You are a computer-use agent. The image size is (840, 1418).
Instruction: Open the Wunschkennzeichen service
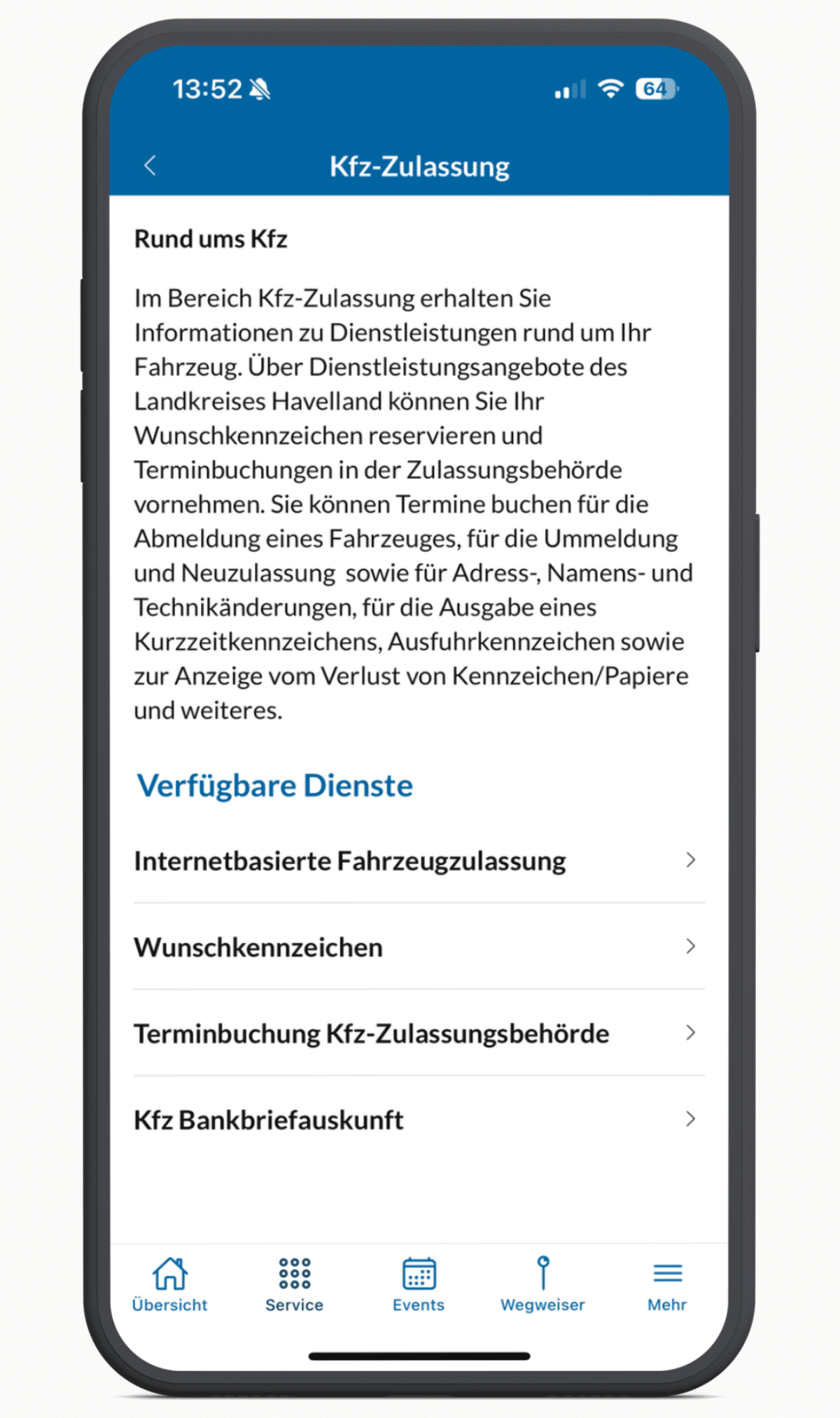(x=419, y=947)
